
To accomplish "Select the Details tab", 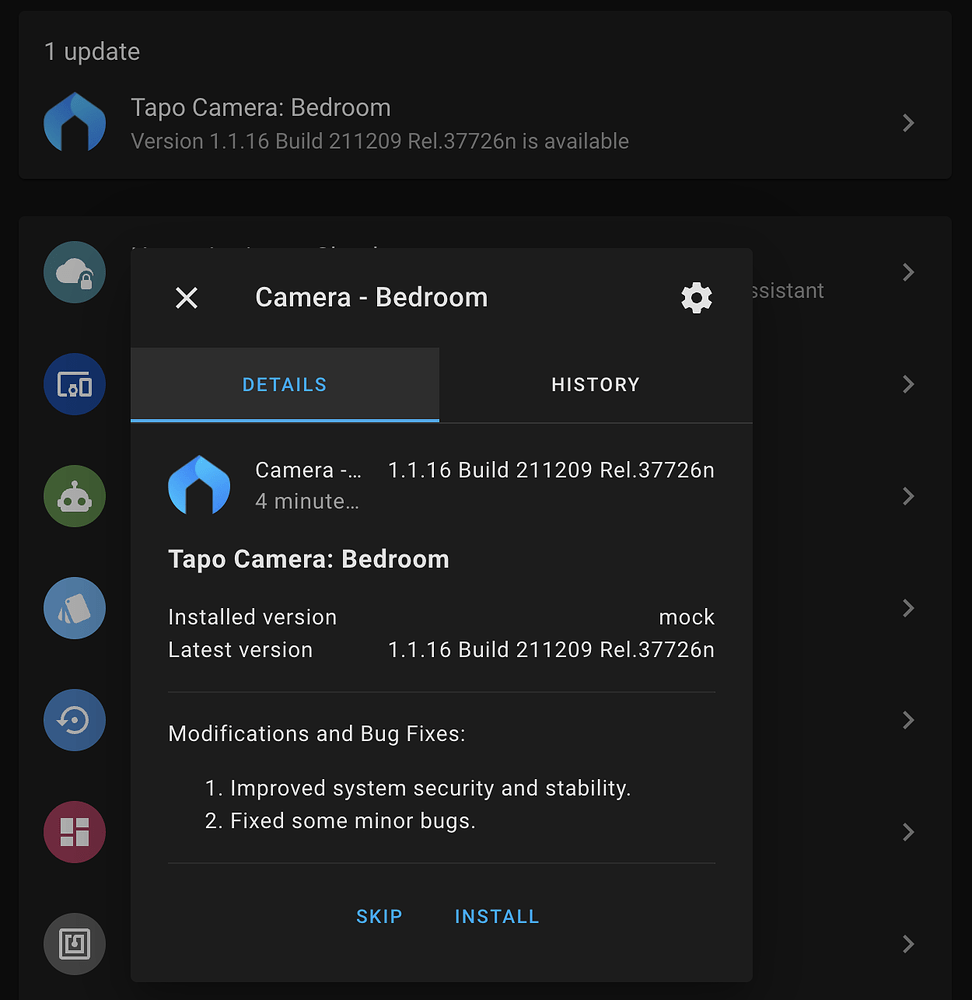I will click(x=284, y=384).
